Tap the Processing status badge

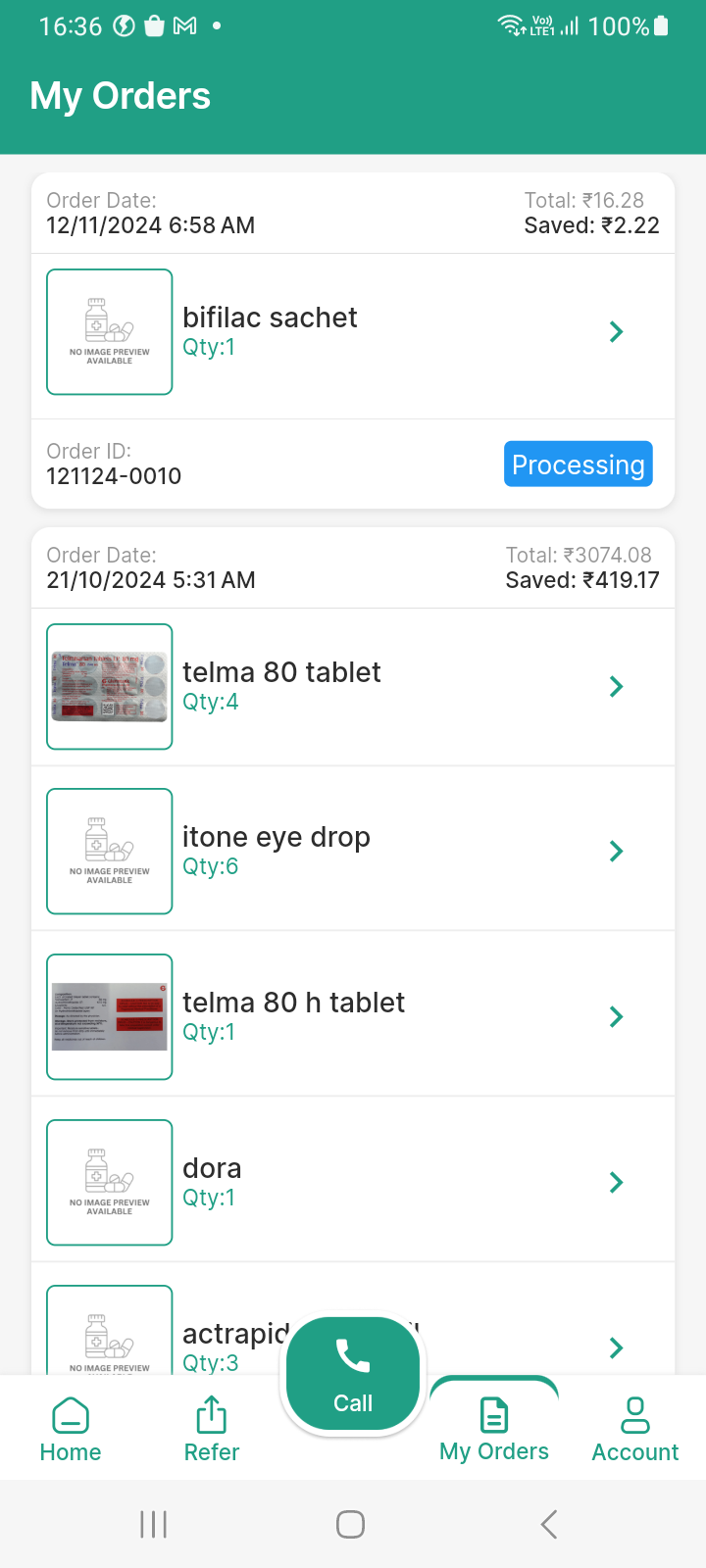coord(578,464)
